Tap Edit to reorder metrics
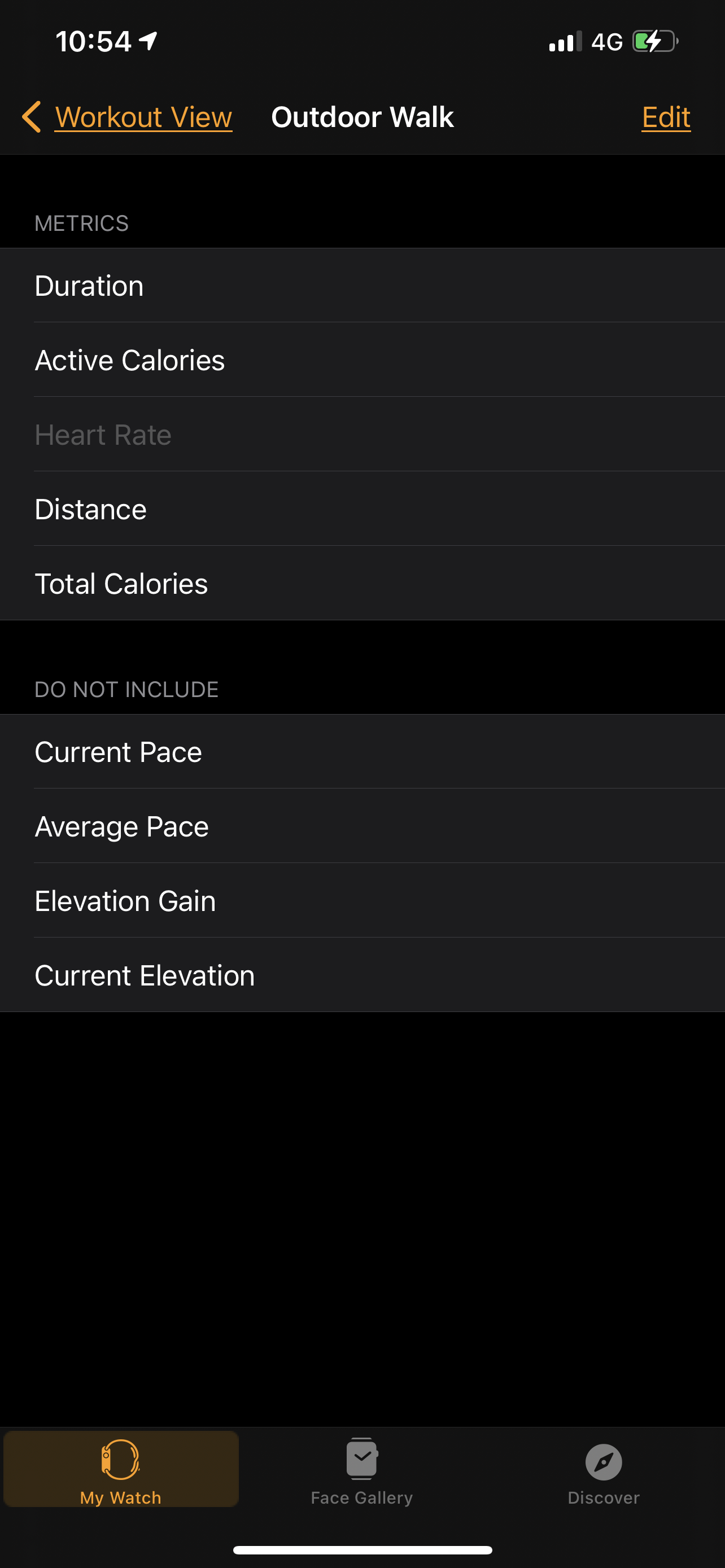725x1568 pixels. [665, 116]
